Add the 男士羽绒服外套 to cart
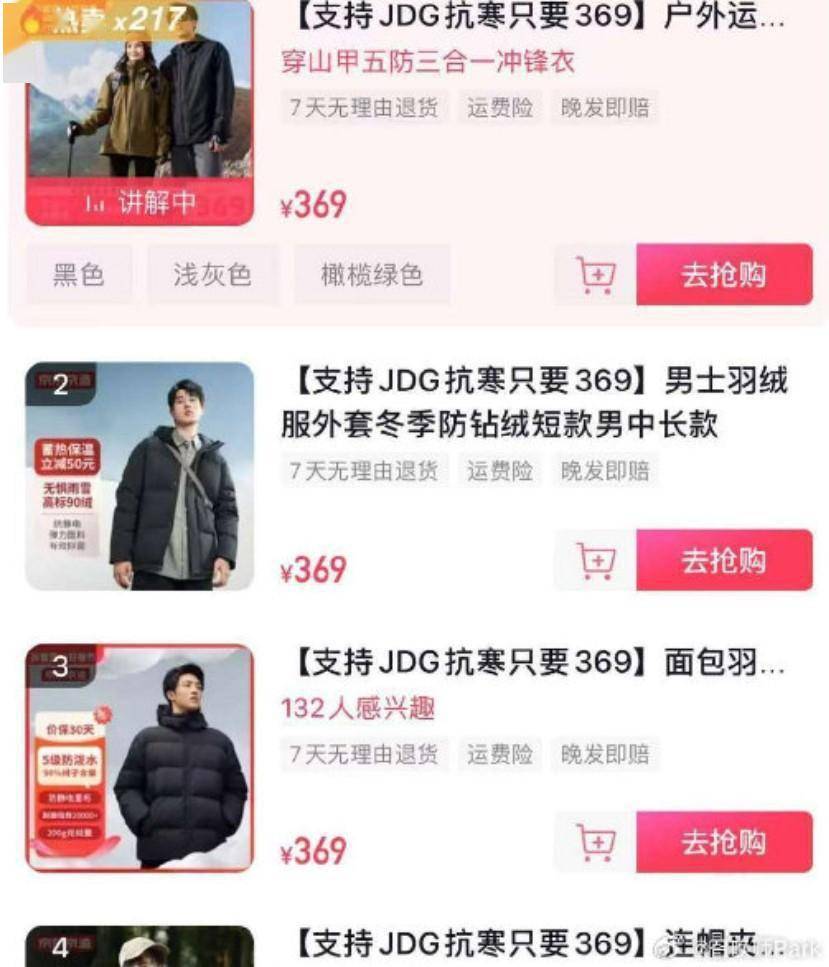This screenshot has width=829, height=967. [596, 560]
